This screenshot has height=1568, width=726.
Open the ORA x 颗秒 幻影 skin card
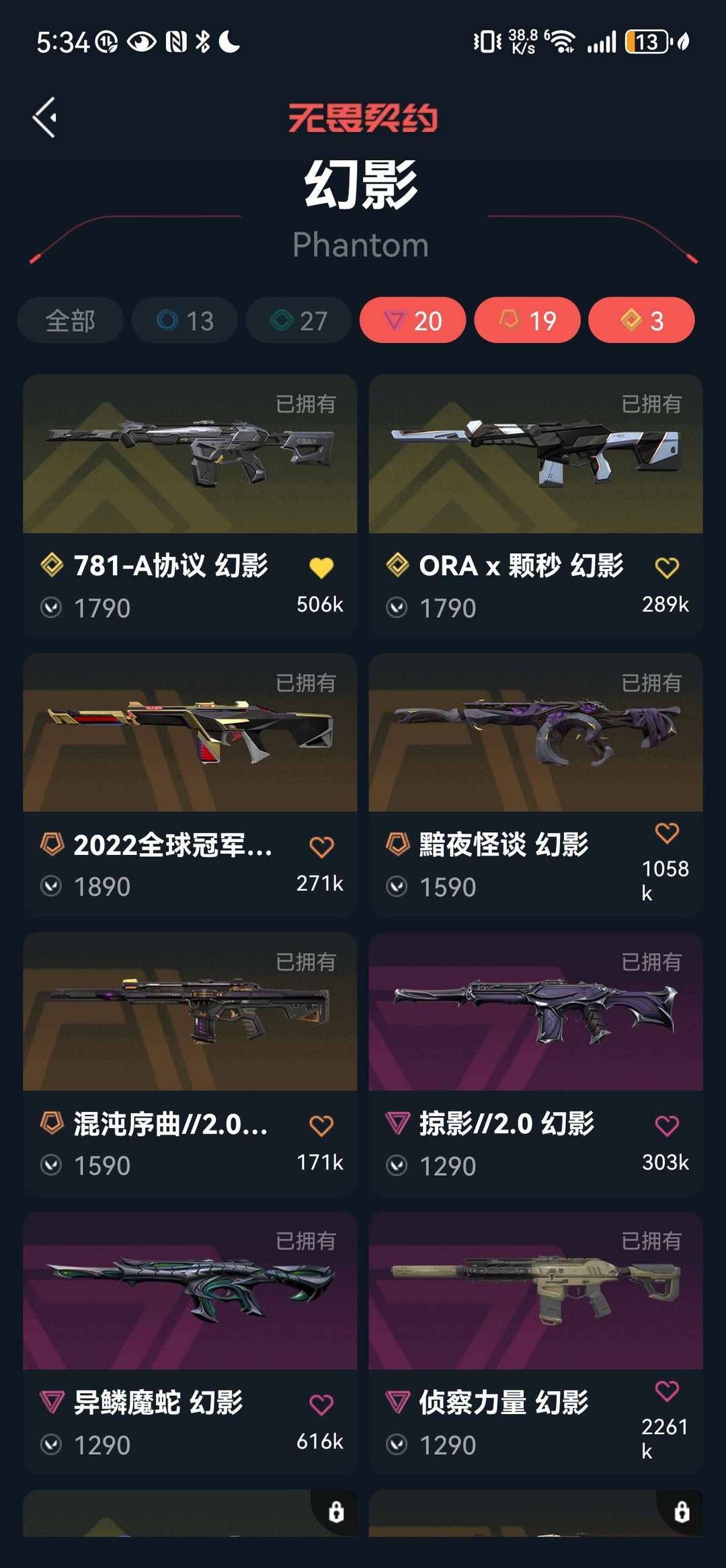(x=536, y=454)
